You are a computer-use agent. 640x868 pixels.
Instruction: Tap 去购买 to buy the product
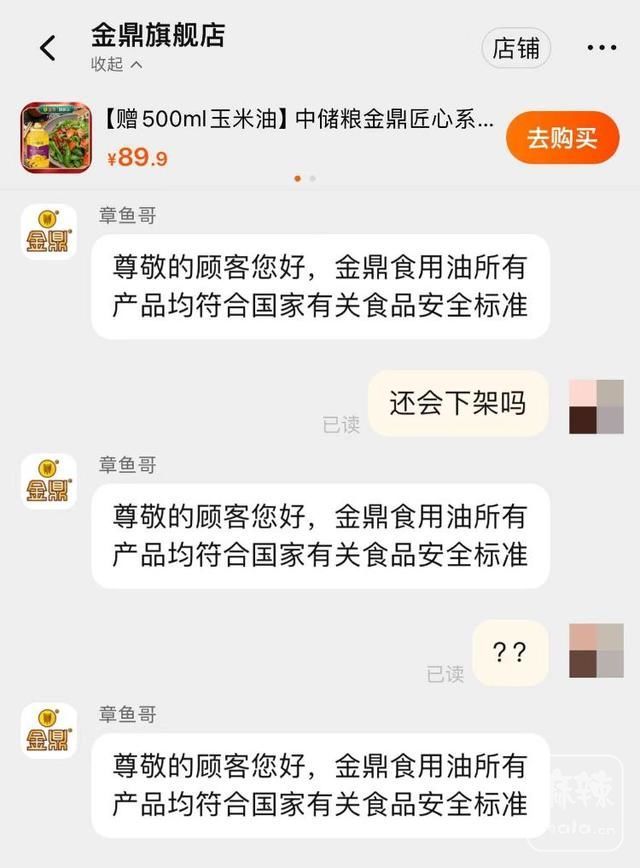(562, 138)
